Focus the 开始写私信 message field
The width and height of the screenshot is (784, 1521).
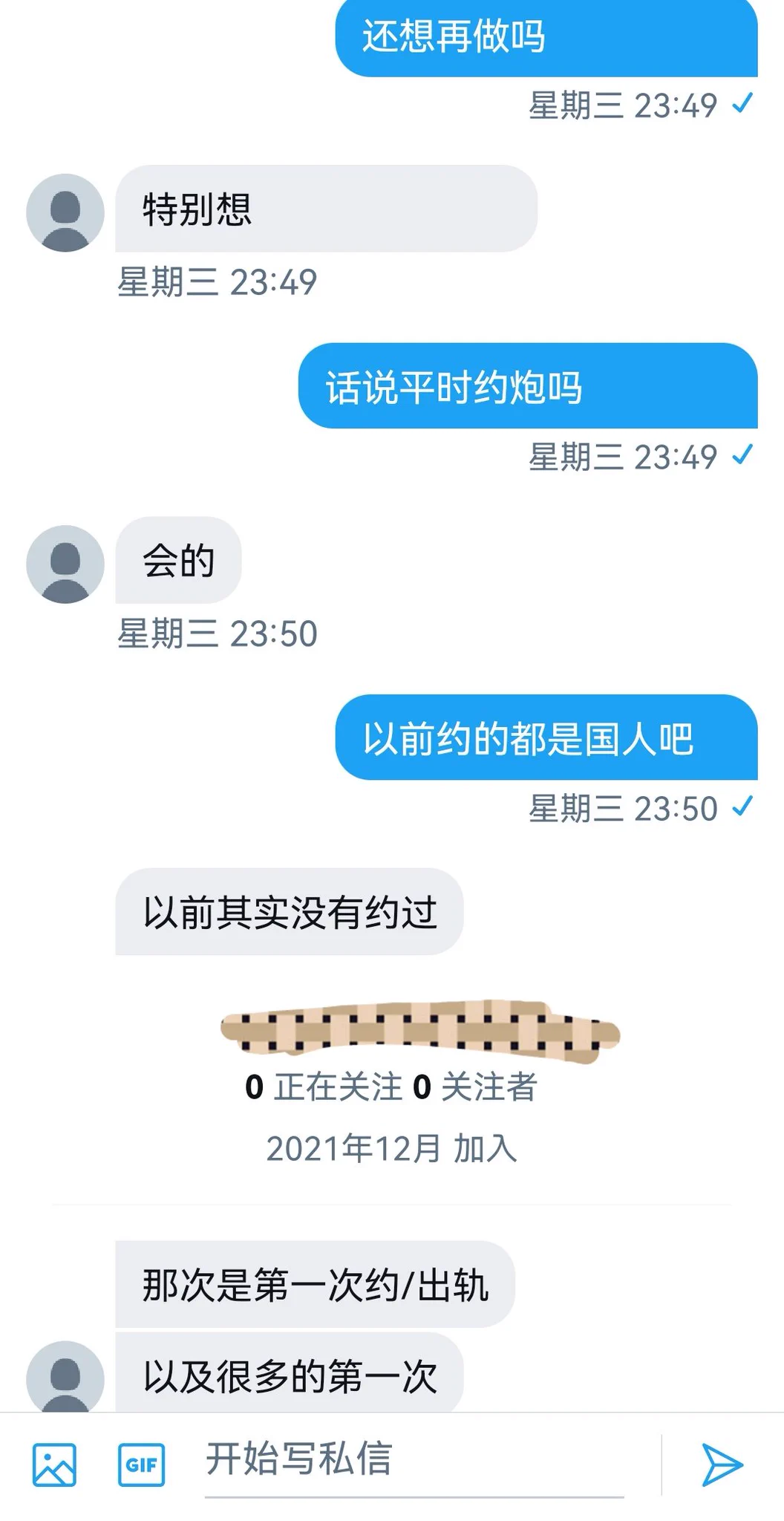(414, 1460)
